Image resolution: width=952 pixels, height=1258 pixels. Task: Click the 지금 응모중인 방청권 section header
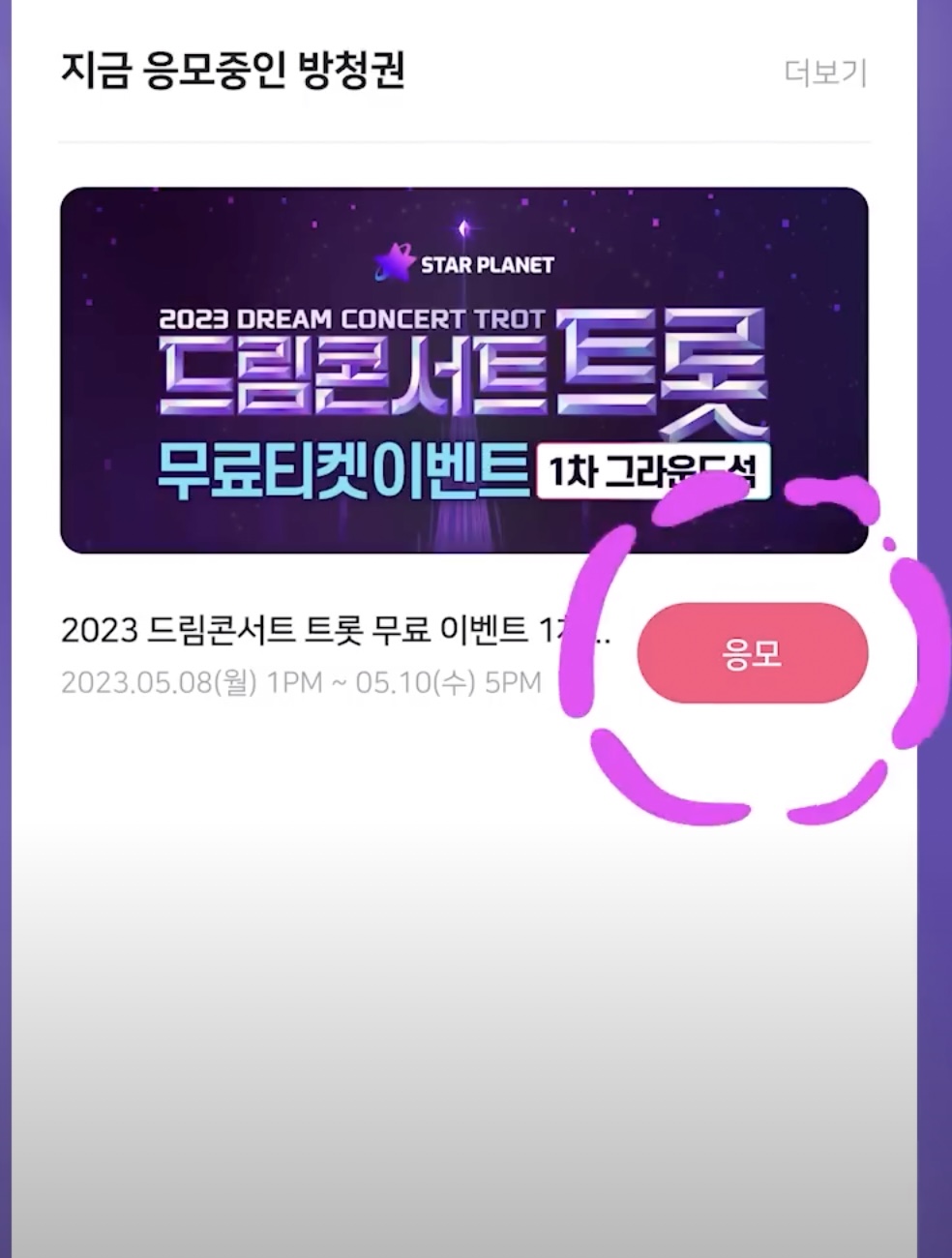237,71
